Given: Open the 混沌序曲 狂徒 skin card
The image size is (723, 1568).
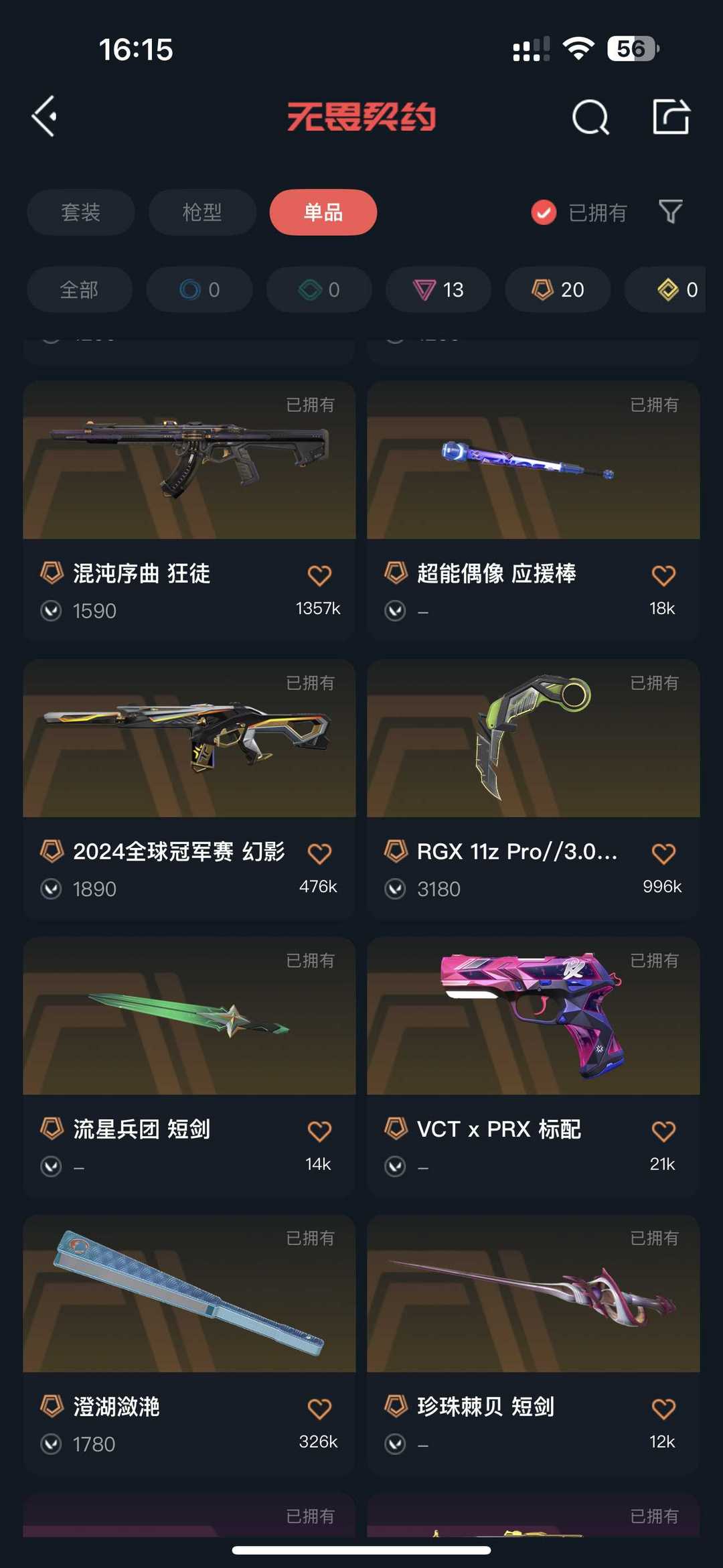Looking at the screenshot, I should (189, 511).
